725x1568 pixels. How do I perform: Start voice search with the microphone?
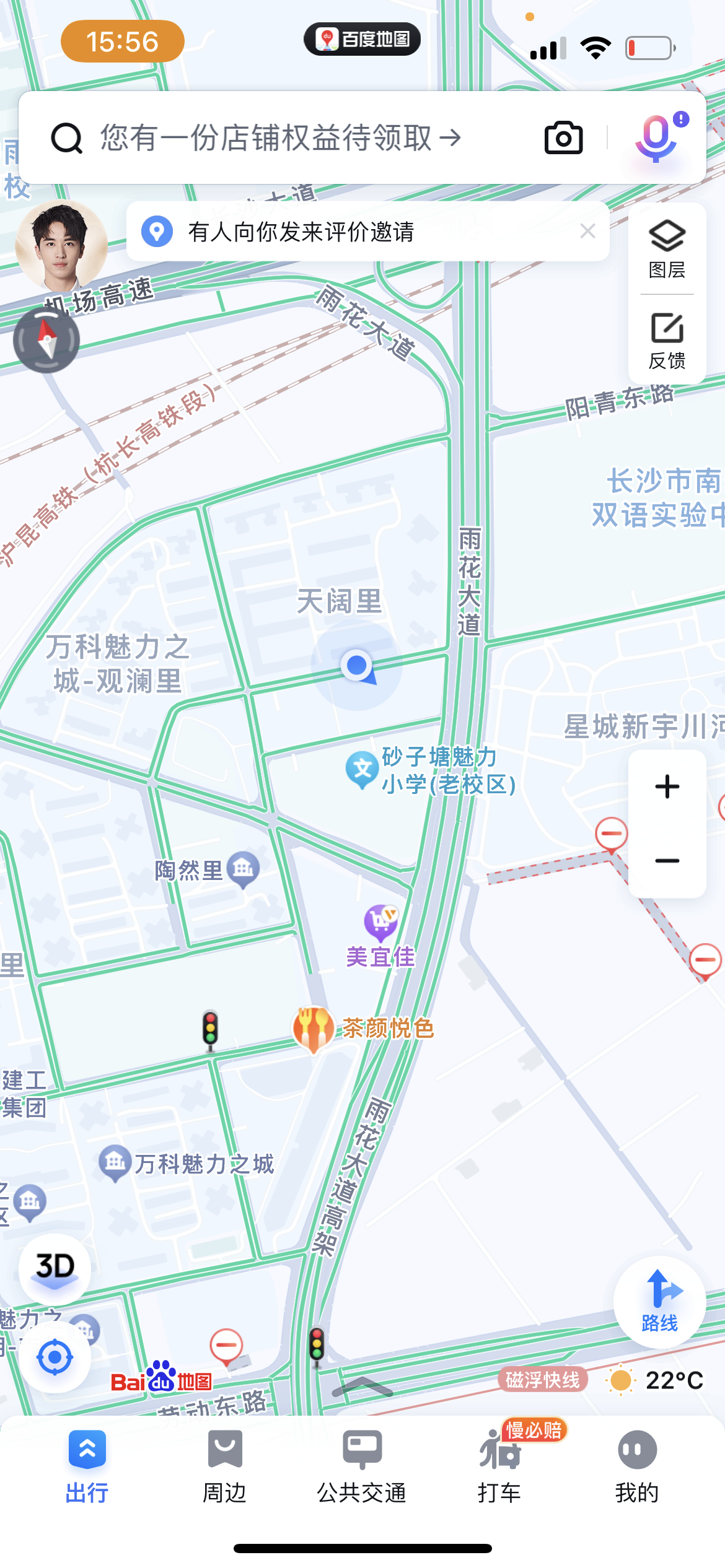click(656, 137)
